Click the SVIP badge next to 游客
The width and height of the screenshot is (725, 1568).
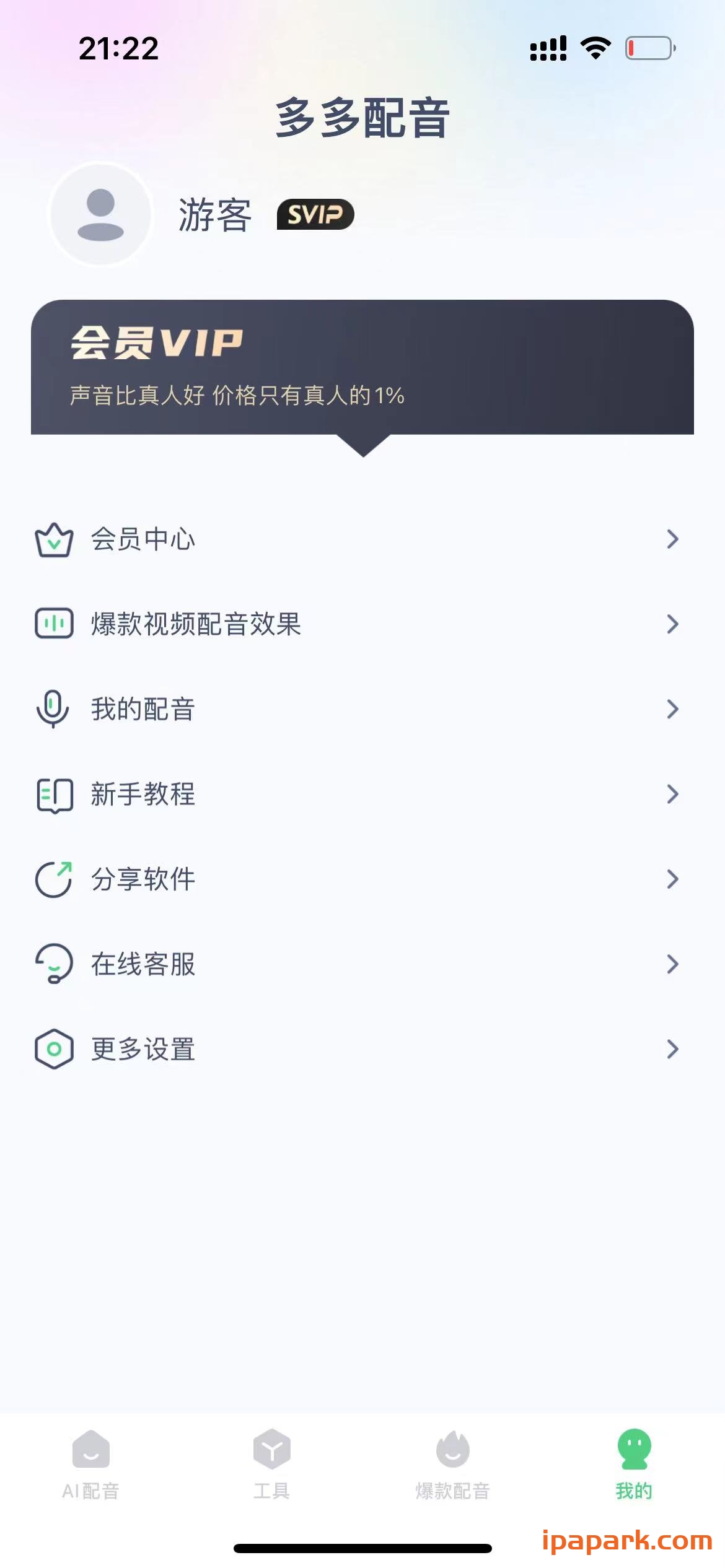315,215
